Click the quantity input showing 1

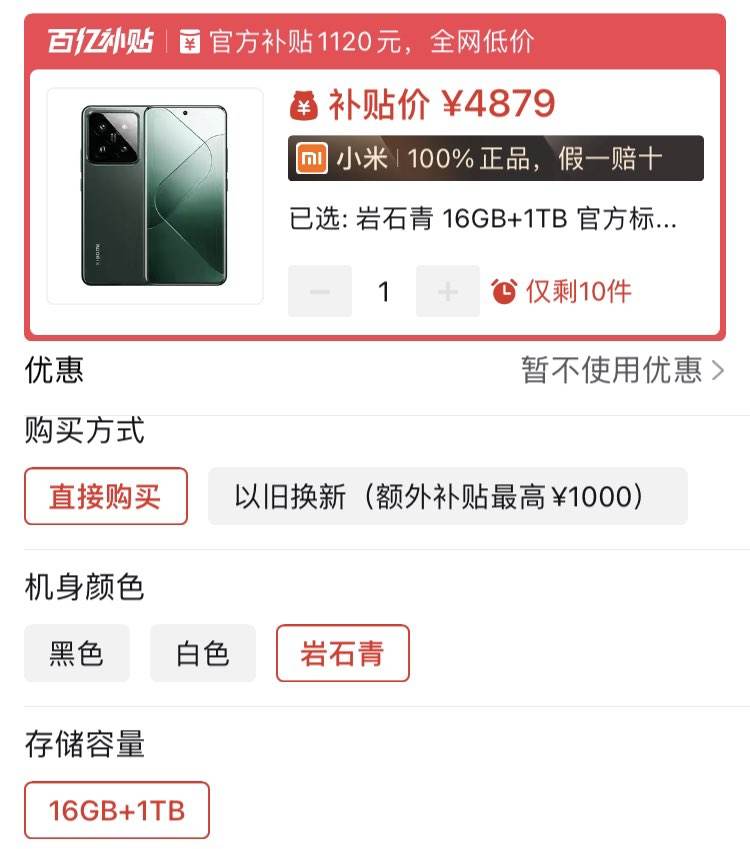click(x=384, y=290)
